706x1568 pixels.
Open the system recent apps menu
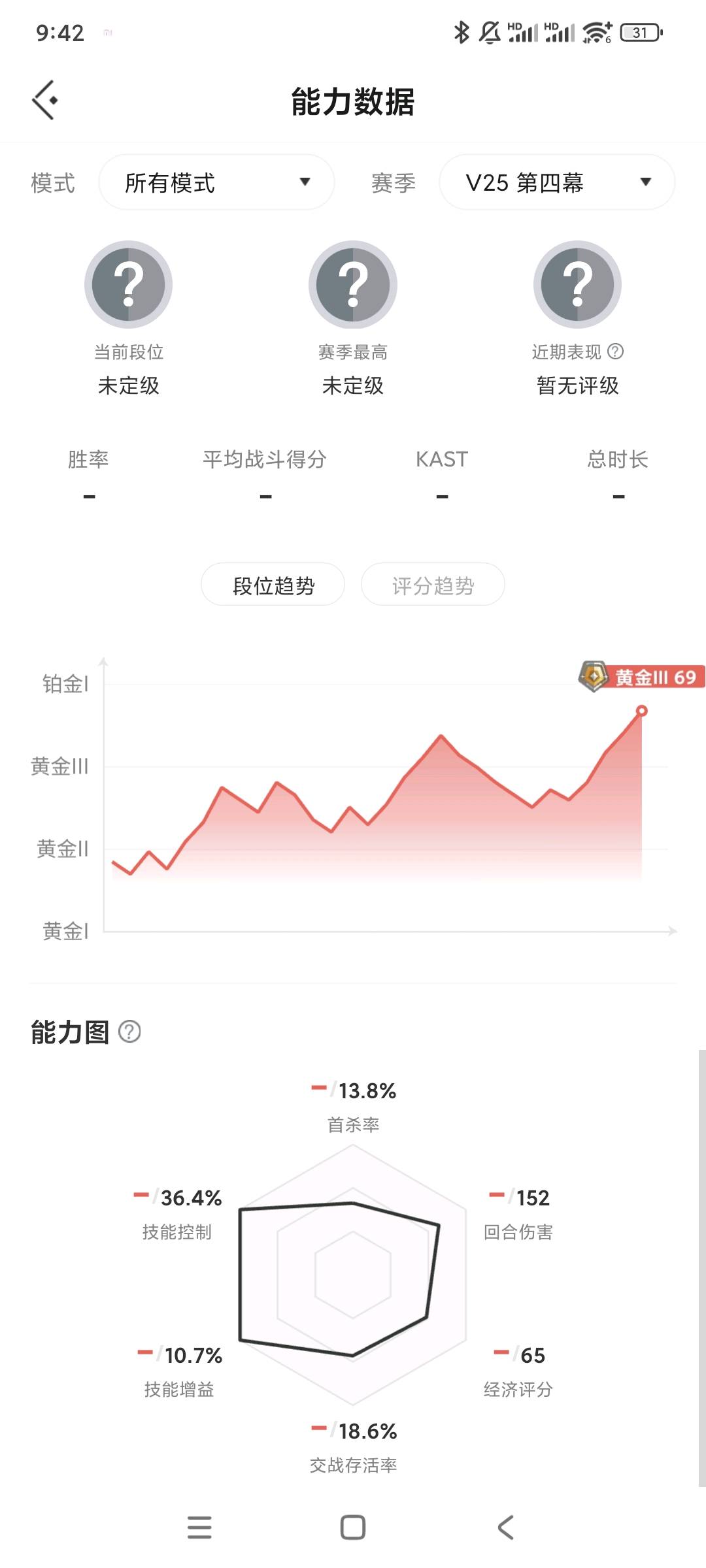(199, 1527)
